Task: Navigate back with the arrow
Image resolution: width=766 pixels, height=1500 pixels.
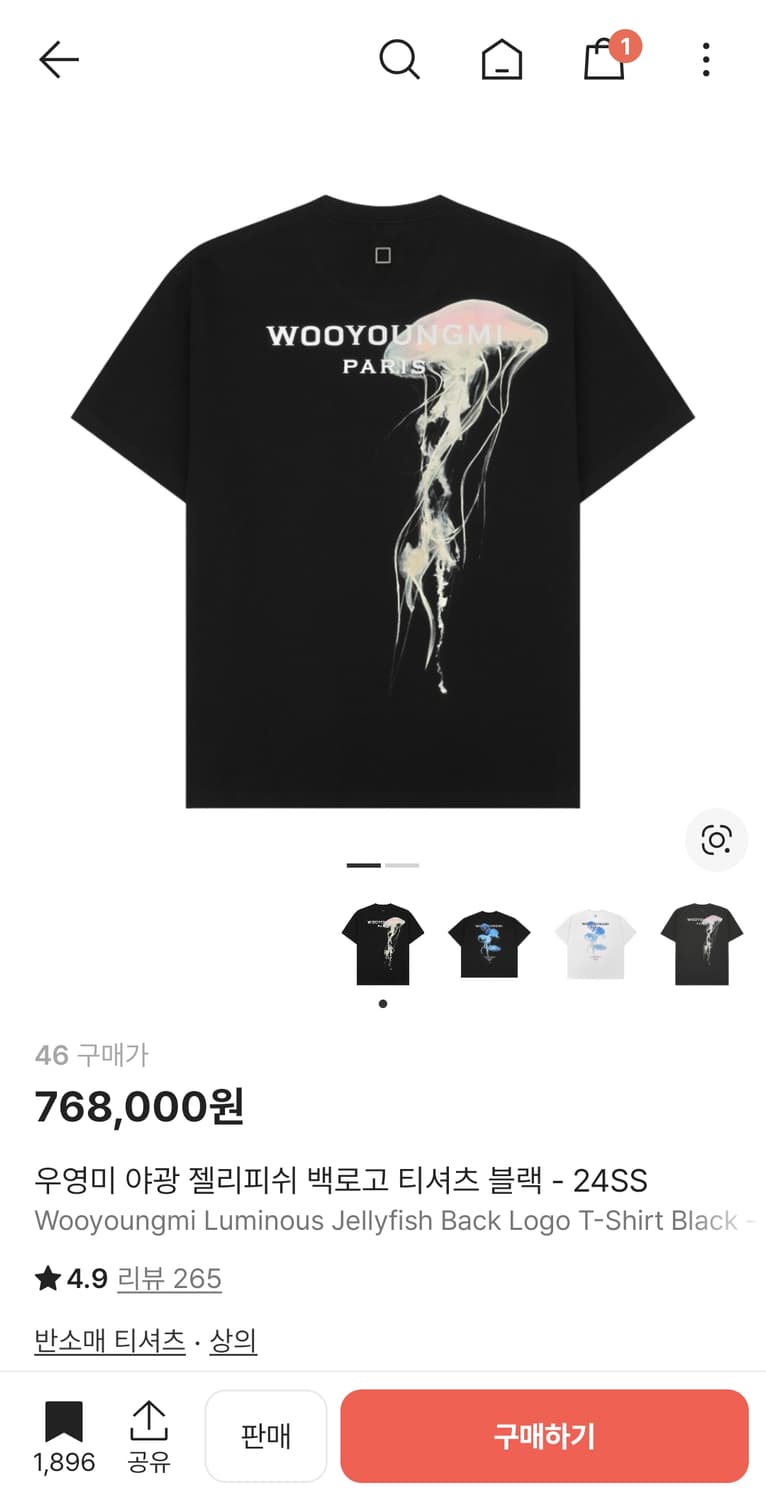Action: 60,60
